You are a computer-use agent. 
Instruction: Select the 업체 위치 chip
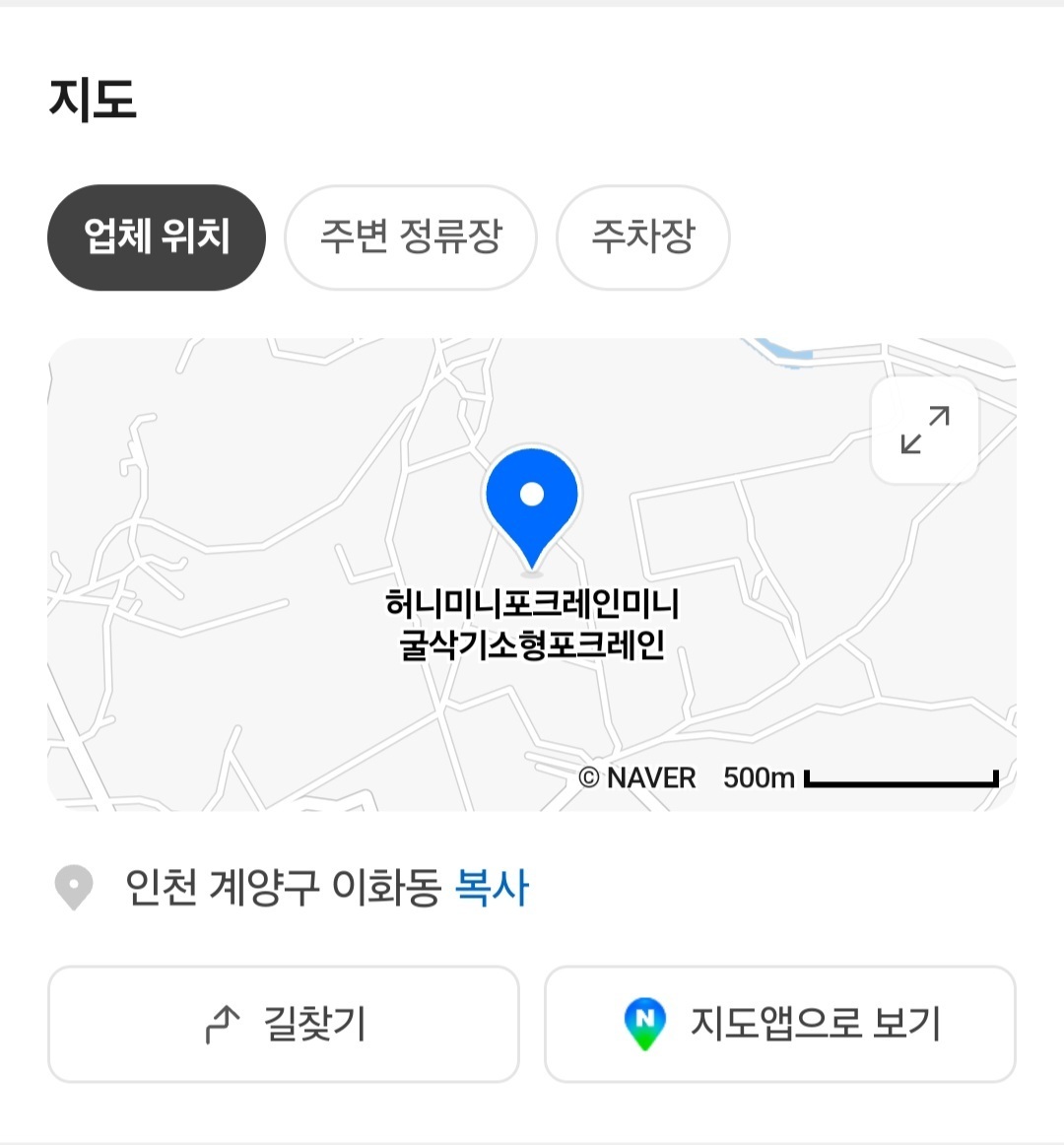click(x=157, y=237)
